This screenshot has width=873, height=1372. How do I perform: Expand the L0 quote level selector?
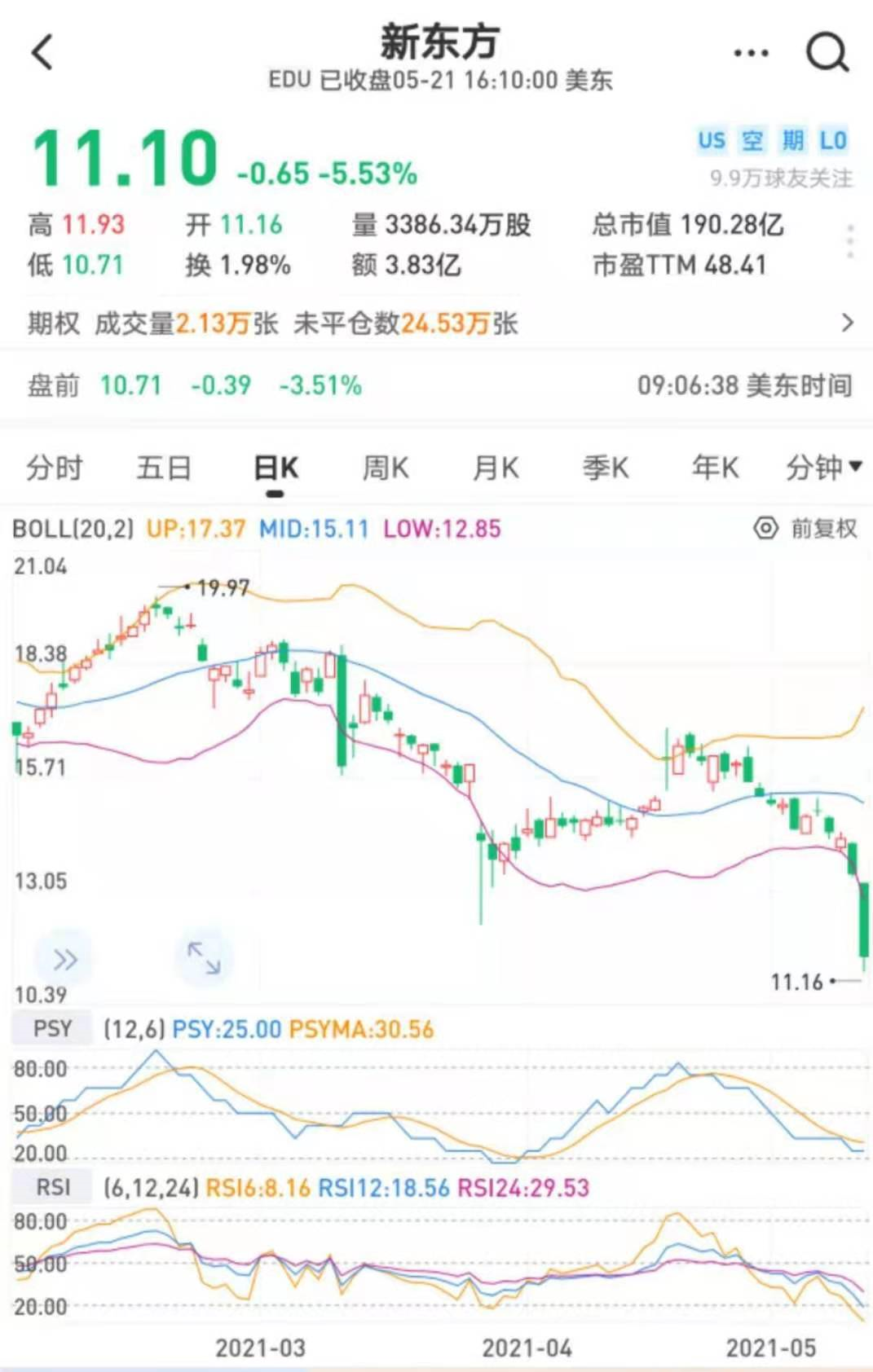pyautogui.click(x=833, y=140)
